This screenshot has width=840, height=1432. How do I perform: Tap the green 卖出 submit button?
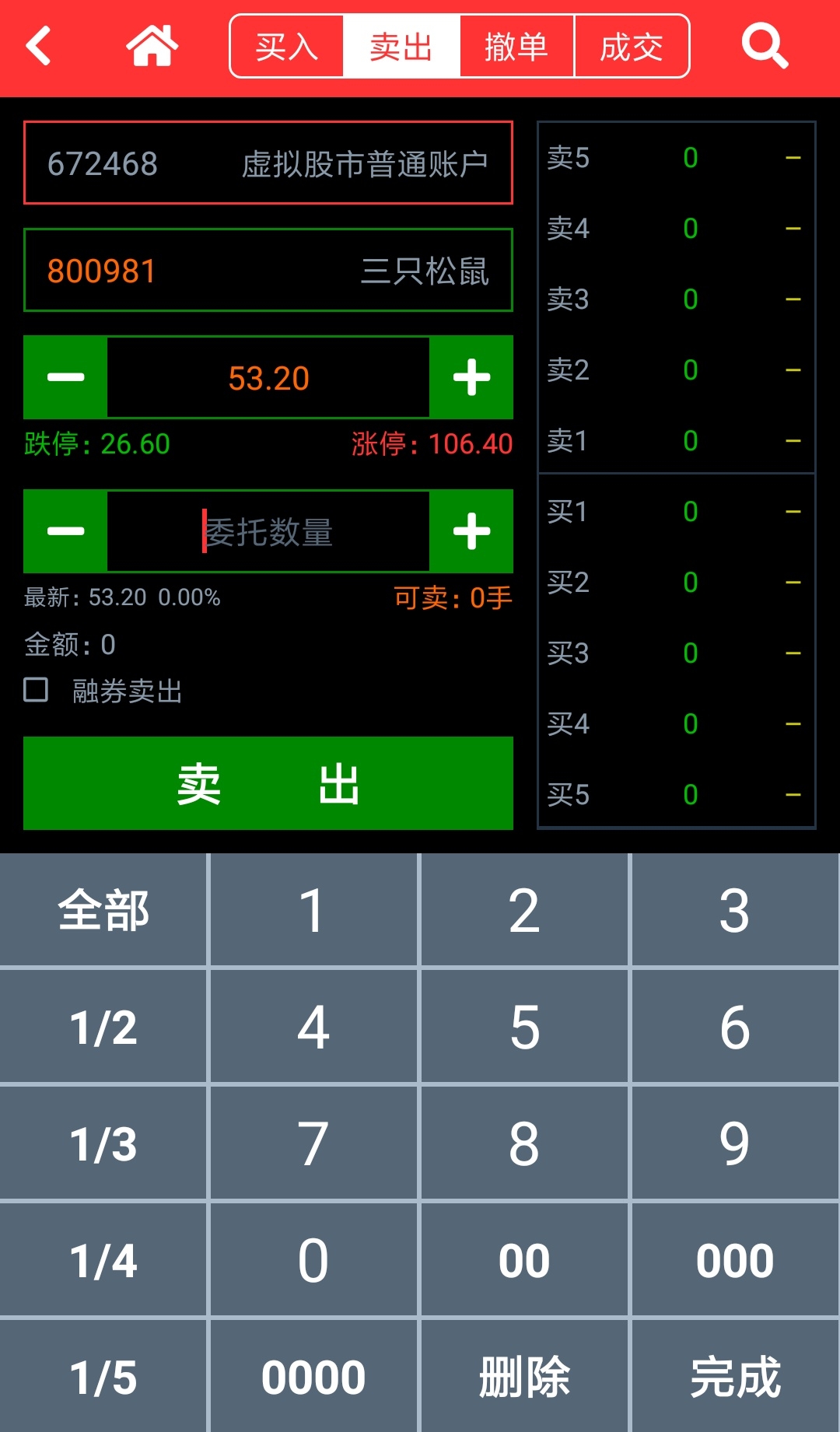pyautogui.click(x=268, y=783)
